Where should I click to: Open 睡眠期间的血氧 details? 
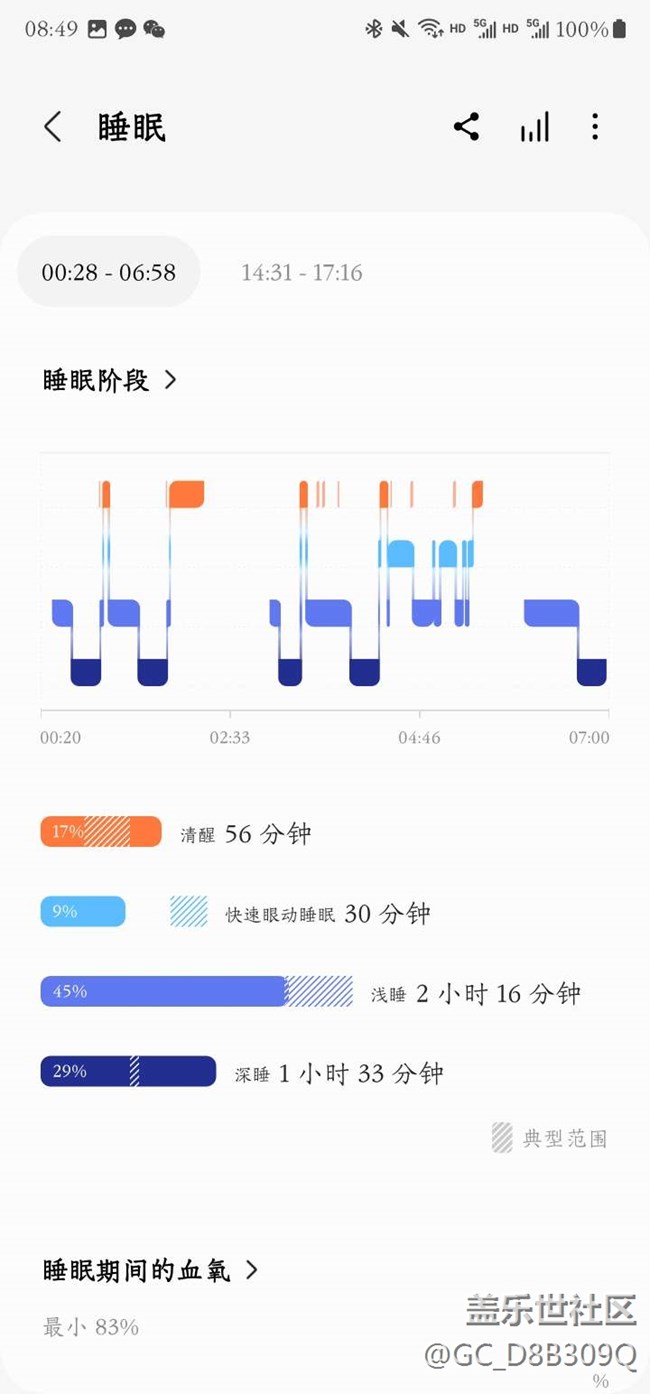(150, 1270)
